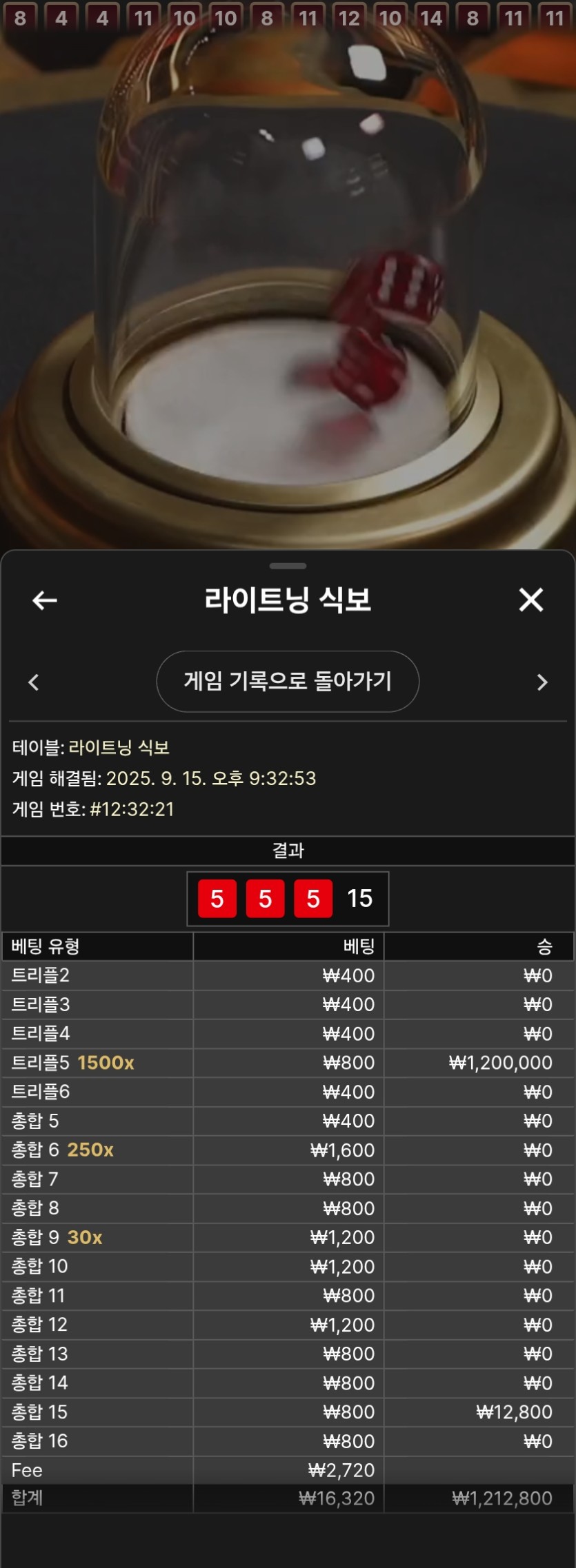View the previous game record
This screenshot has width=576, height=1568.
click(33, 682)
